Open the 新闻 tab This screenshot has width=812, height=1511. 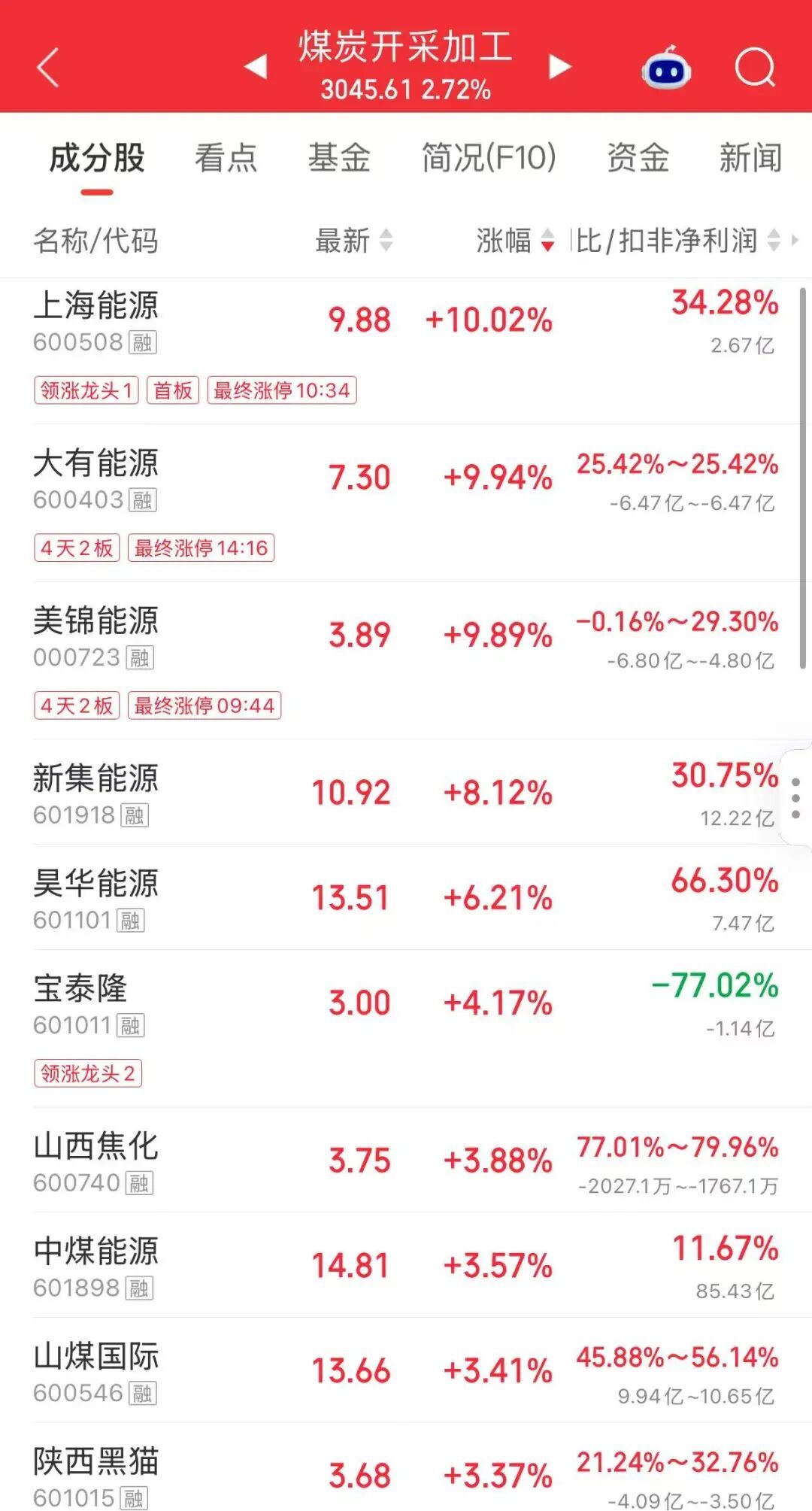click(x=750, y=158)
